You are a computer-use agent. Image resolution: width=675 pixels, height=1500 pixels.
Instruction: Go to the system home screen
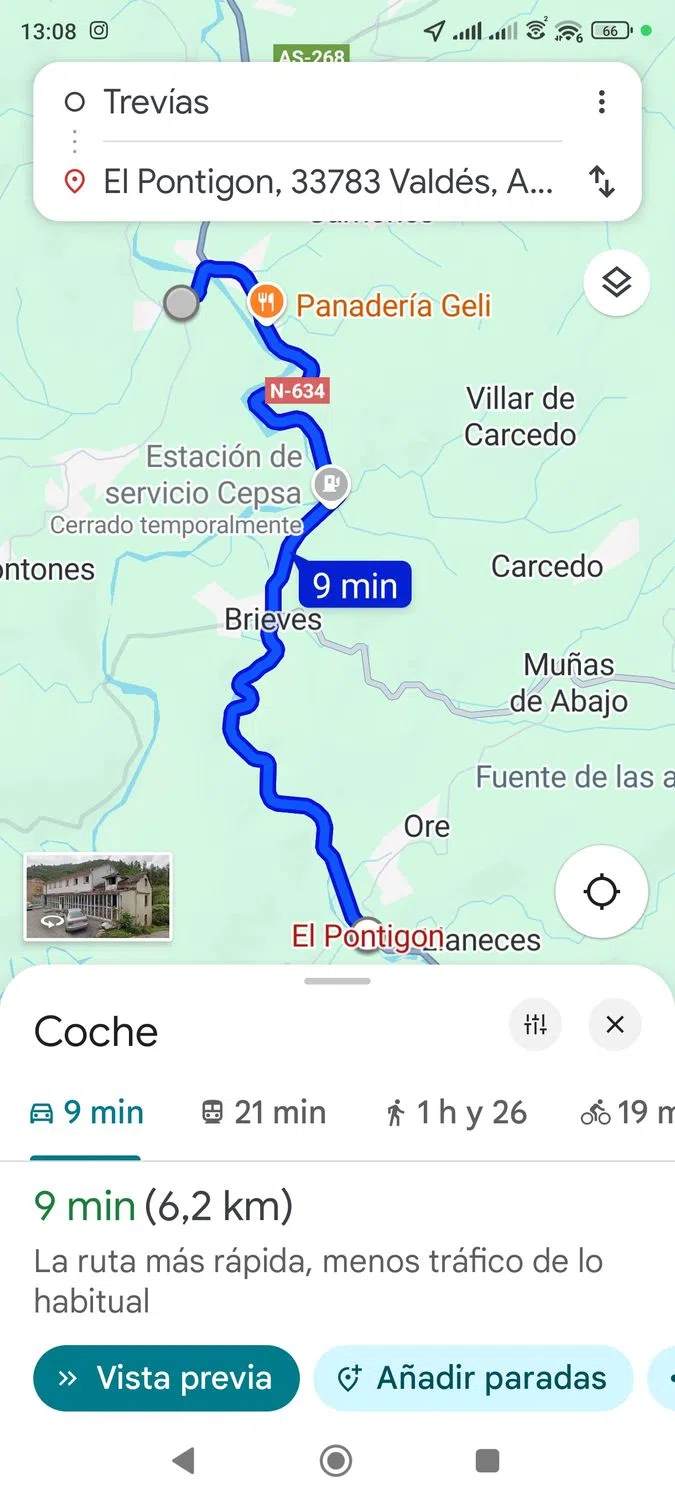(x=336, y=1461)
